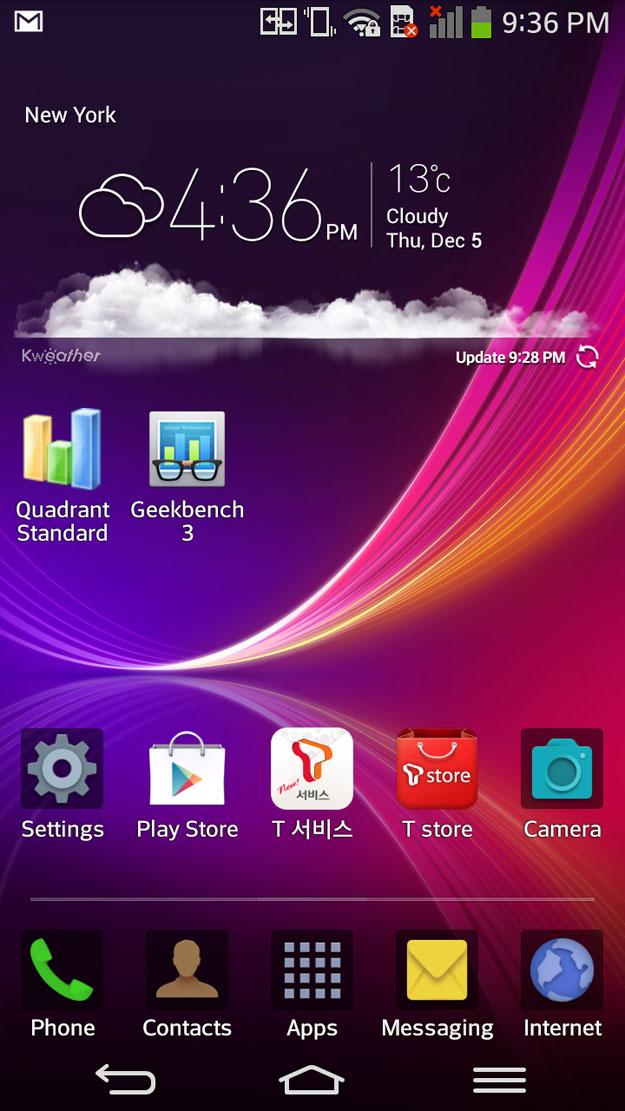Screen dimensions: 625x1111
Task: Tap the system menu button
Action: (x=500, y=1079)
